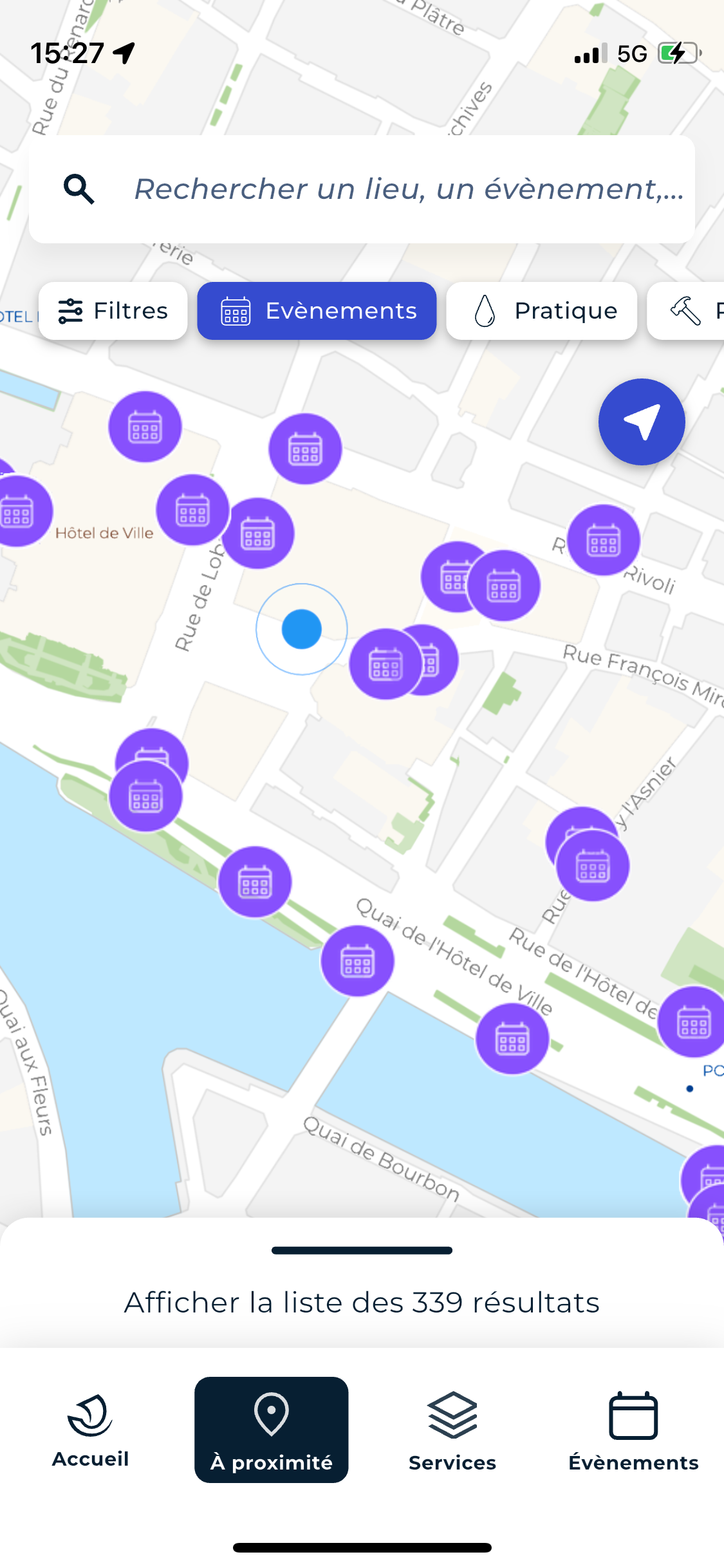Open the event marker on Rue de Rivoli
Viewport: 724px width, 1568px height.
tap(603, 539)
